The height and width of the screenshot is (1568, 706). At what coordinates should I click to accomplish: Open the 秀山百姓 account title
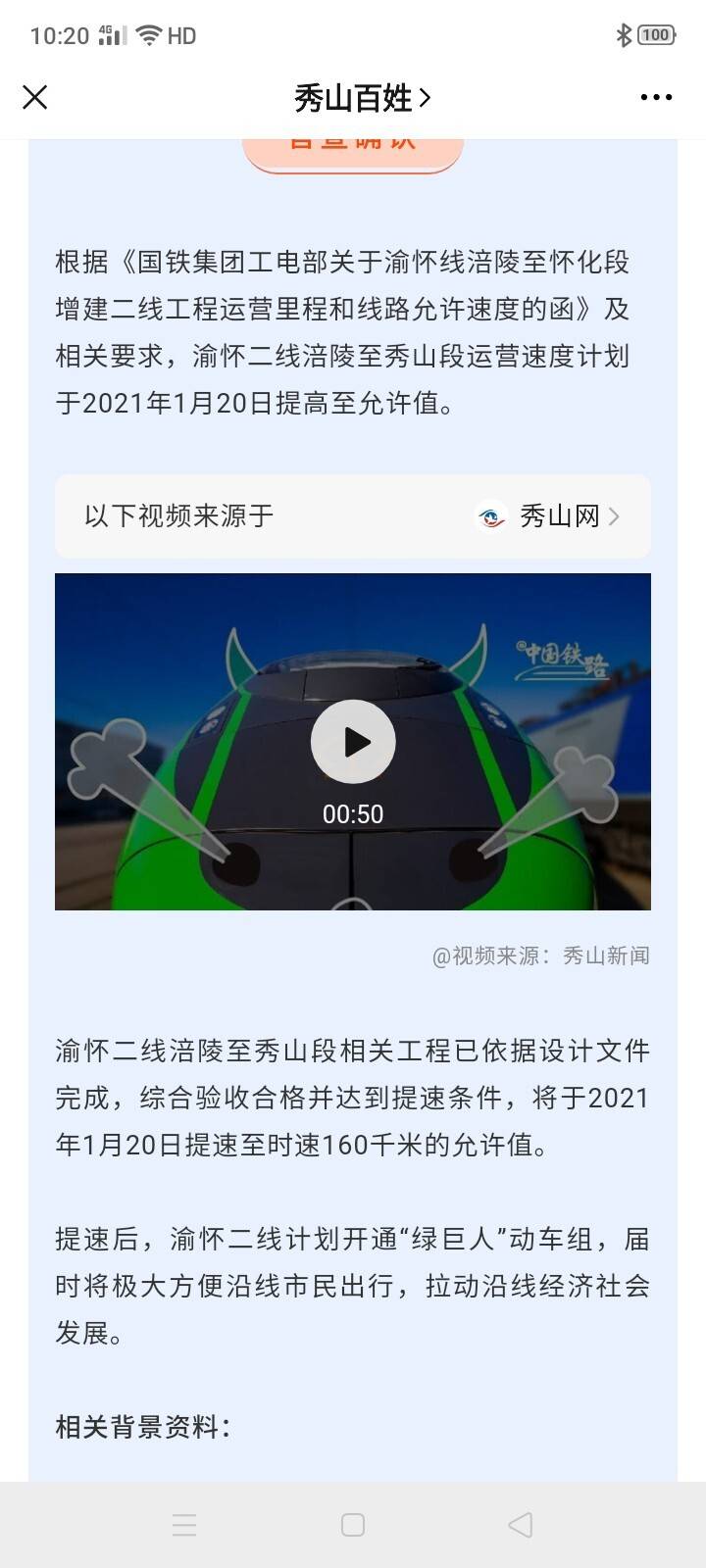tap(362, 97)
